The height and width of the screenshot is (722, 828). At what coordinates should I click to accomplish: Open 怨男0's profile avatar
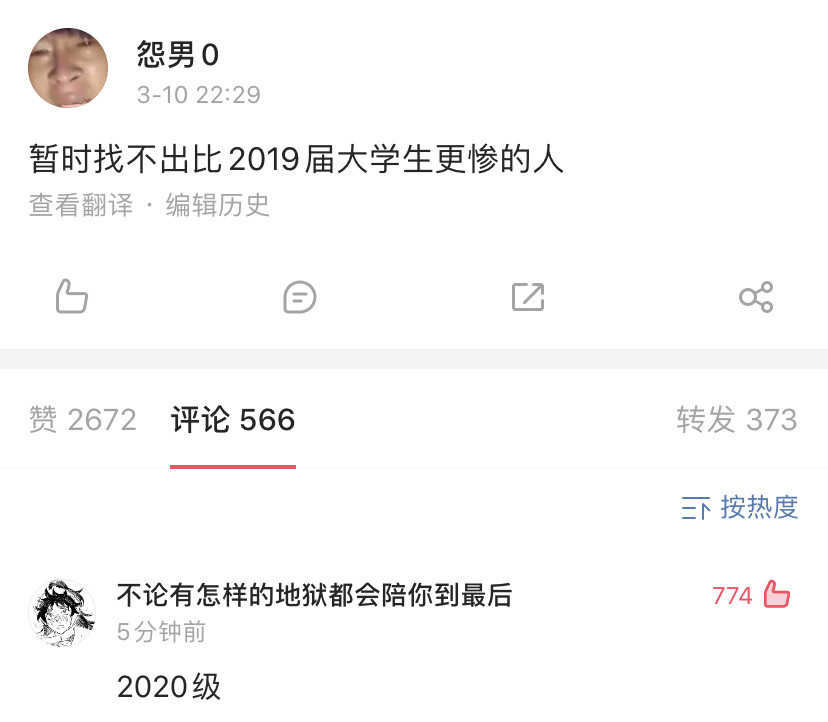pos(68,68)
